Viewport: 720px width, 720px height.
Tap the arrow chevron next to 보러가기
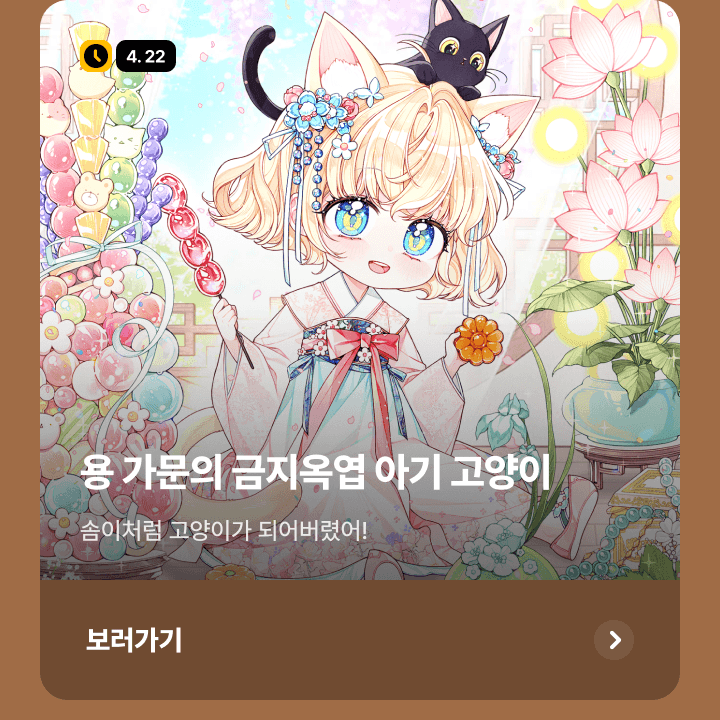pos(614,640)
